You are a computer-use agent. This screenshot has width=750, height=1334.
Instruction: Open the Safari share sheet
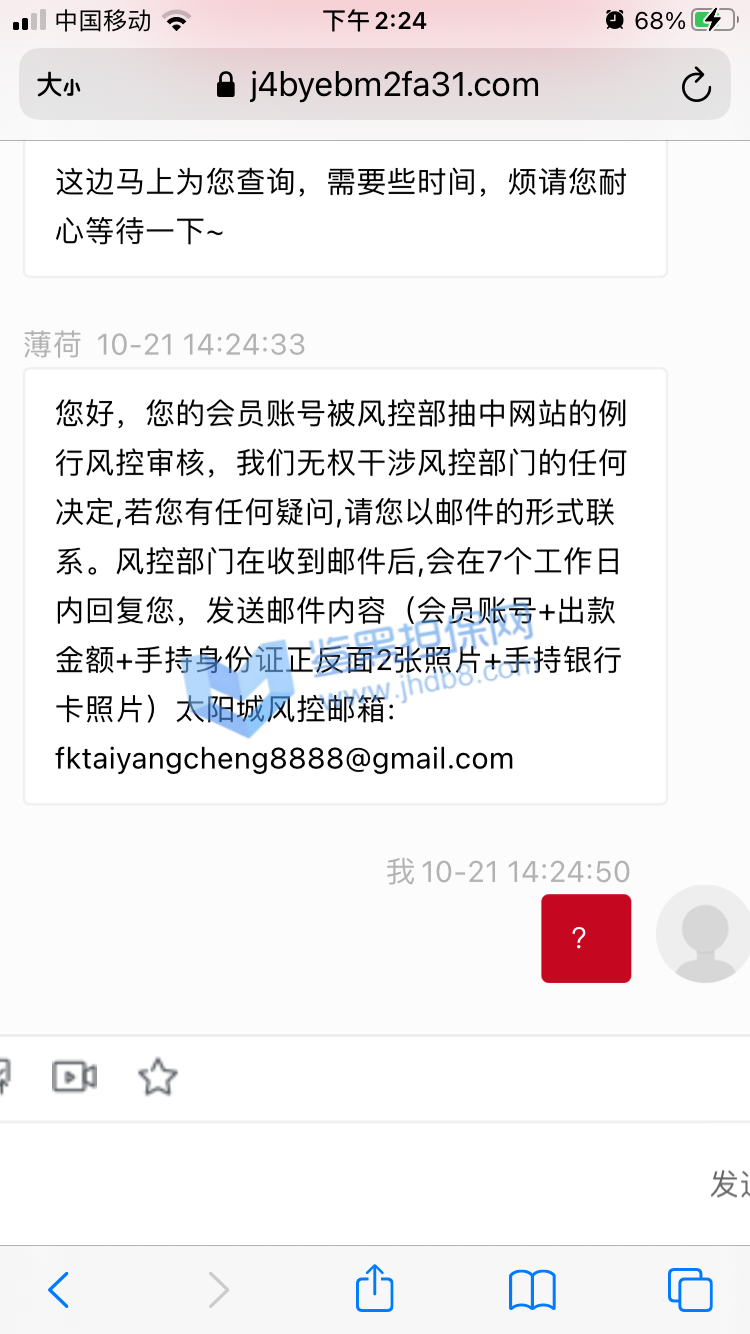(x=375, y=1288)
